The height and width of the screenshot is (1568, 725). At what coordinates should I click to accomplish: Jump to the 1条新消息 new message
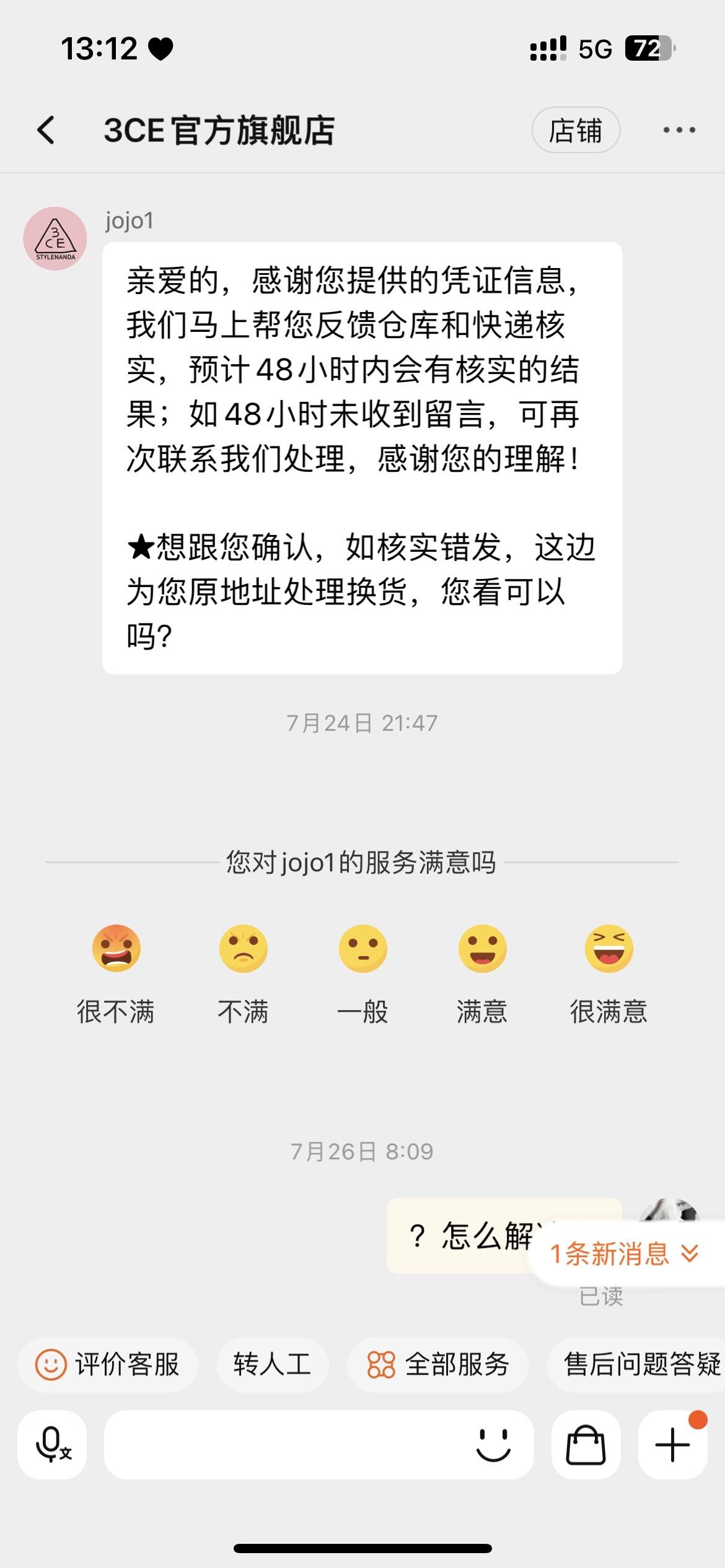coord(625,1254)
